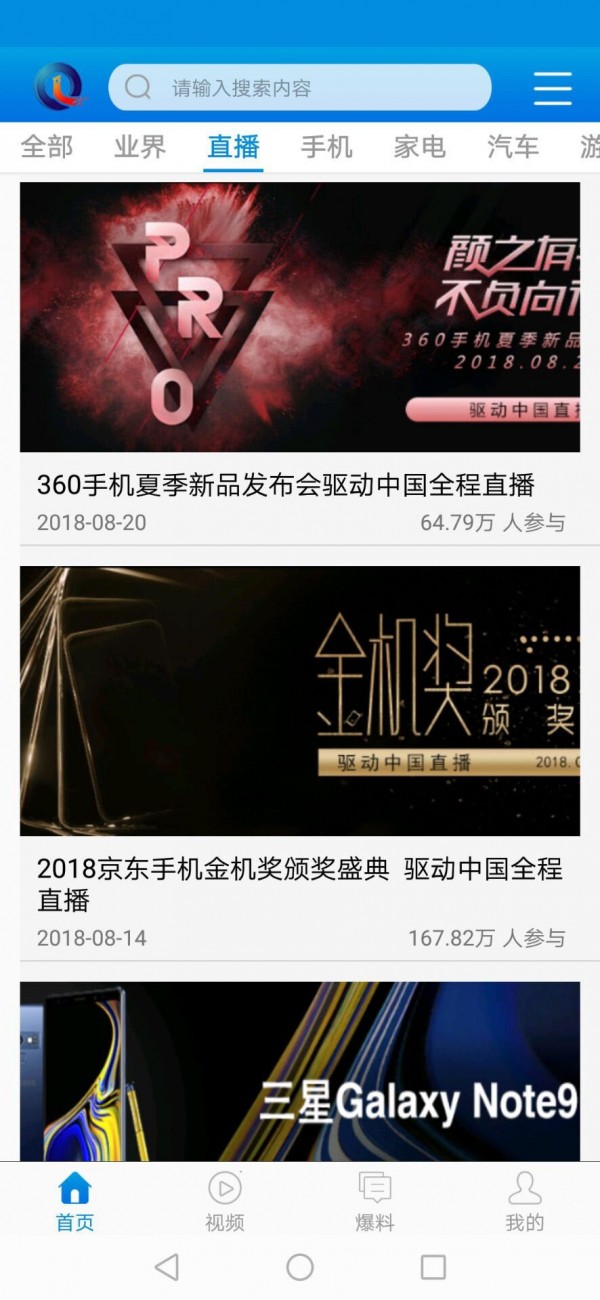Switch to the 手机 tab
This screenshot has height=1300, width=600.
(x=327, y=147)
